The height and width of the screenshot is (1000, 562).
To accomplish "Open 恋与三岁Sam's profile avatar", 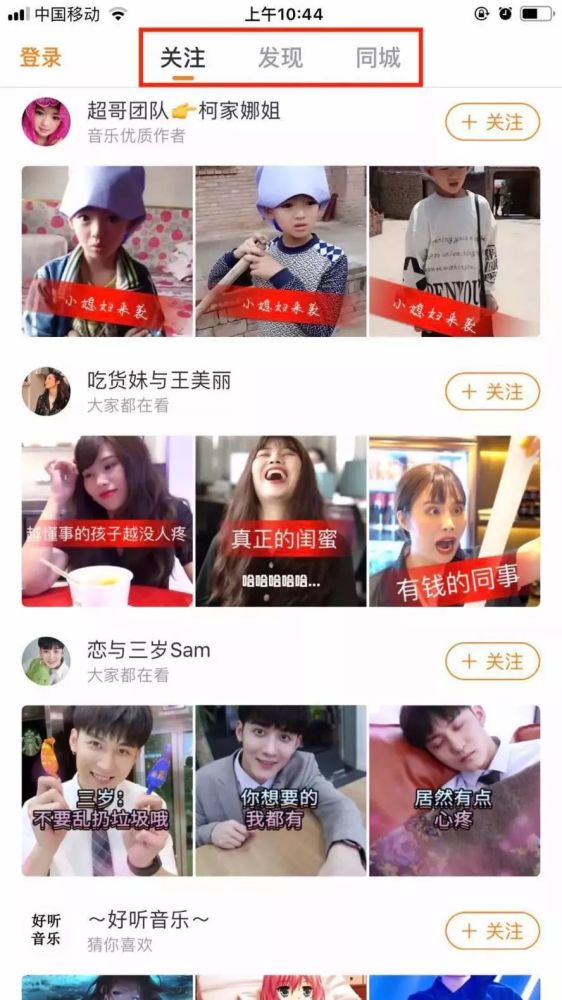I will click(46, 661).
